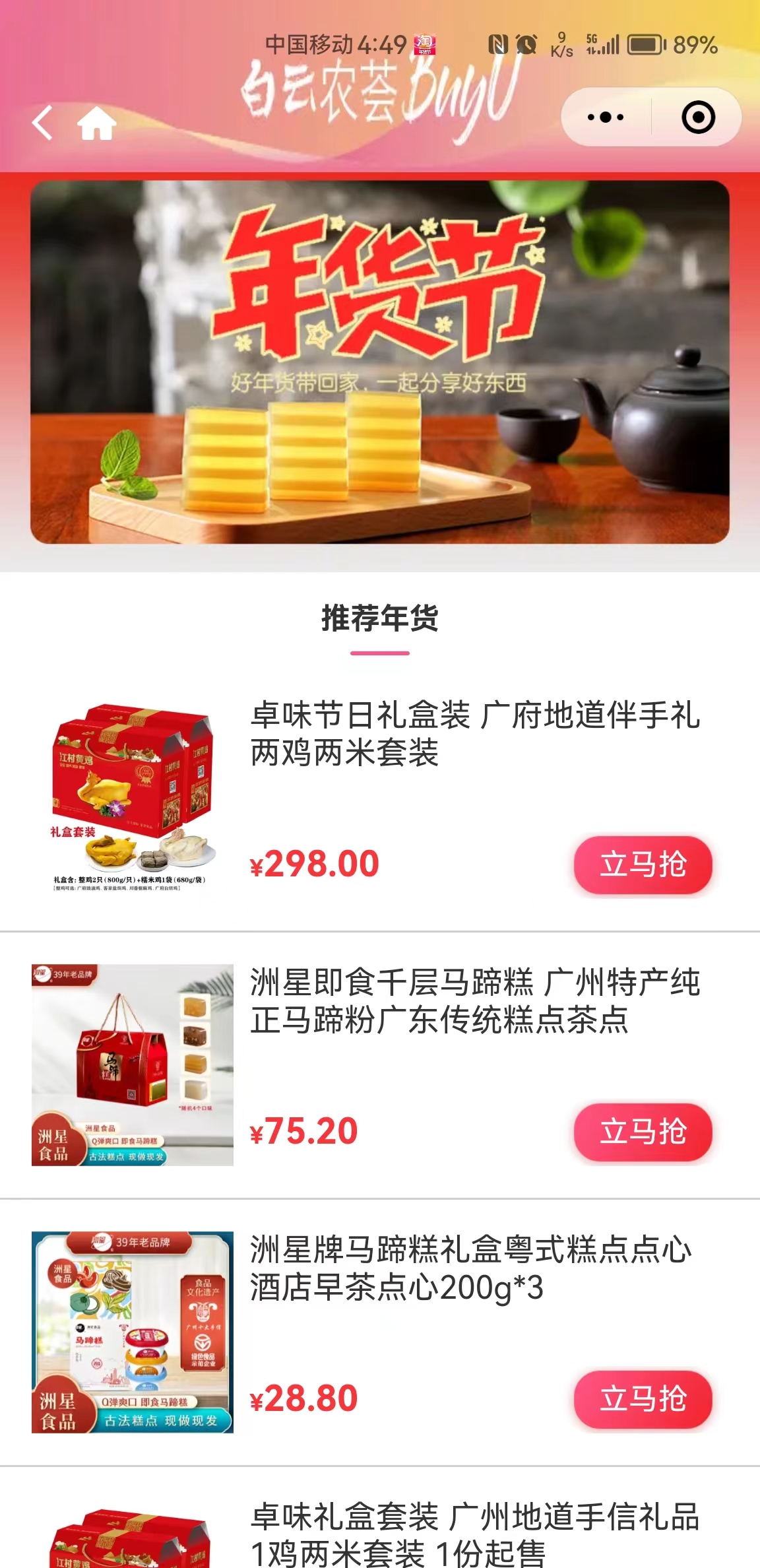The height and width of the screenshot is (1568, 760).
Task: Tap 立马抢 for the ¥298.00 gift box
Action: click(643, 865)
